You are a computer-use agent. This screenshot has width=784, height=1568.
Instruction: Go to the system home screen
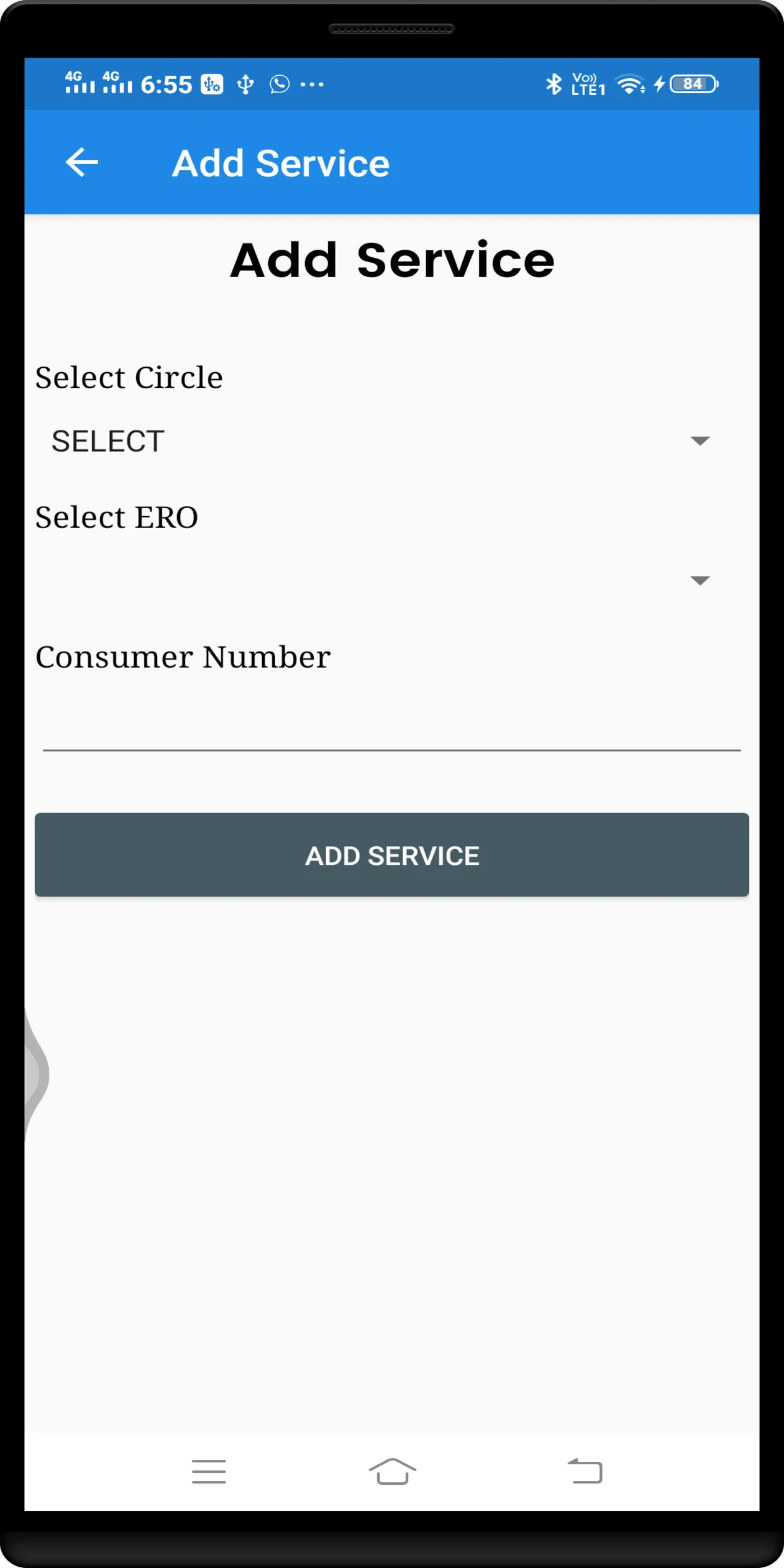click(392, 1471)
